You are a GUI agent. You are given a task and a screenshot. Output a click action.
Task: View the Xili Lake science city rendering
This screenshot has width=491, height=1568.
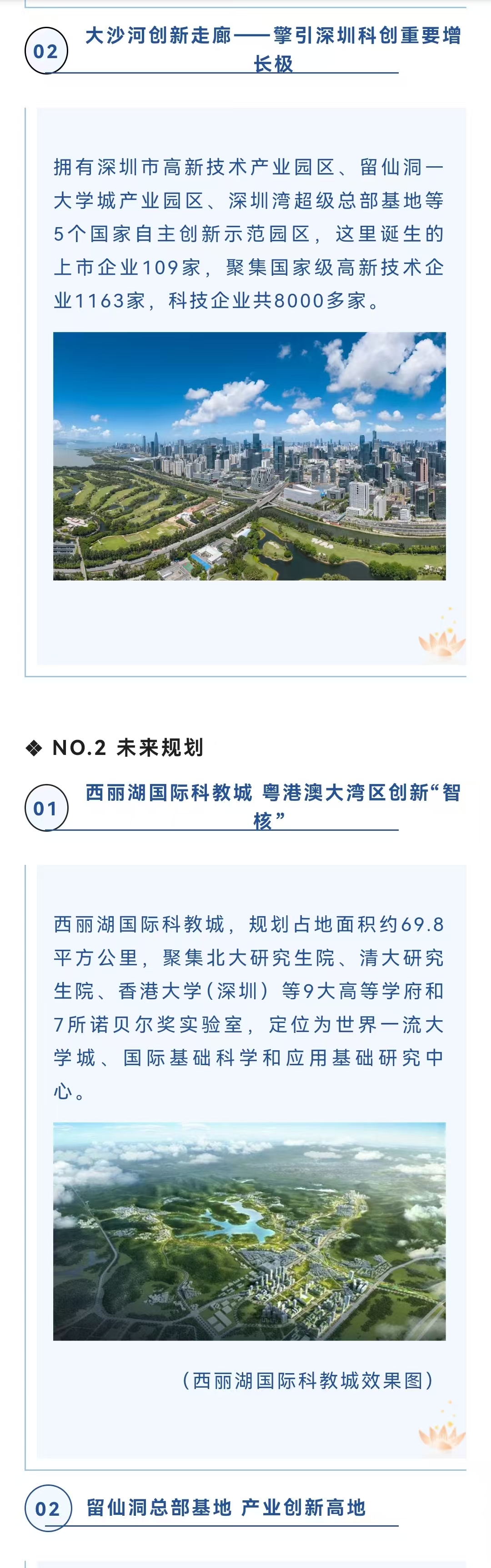(249, 1231)
